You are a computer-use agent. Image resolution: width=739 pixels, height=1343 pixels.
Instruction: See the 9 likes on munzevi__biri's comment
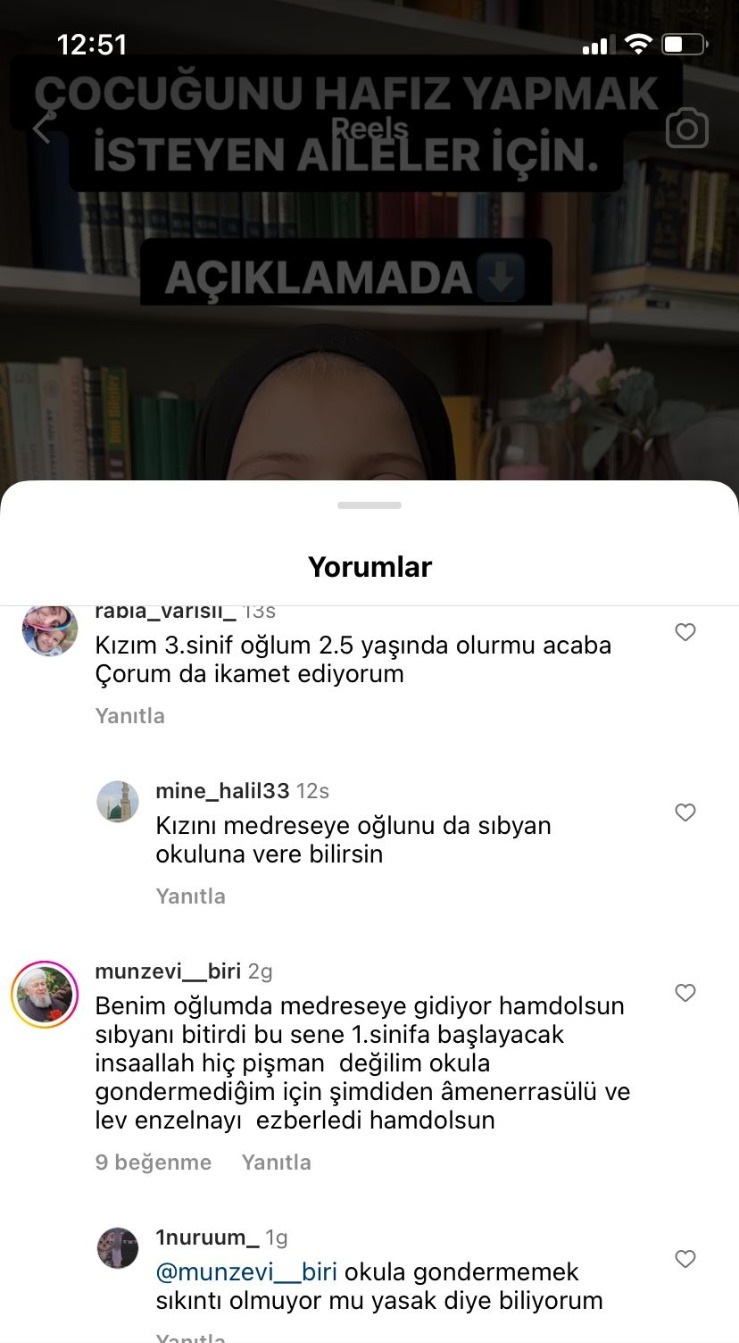tap(153, 1162)
